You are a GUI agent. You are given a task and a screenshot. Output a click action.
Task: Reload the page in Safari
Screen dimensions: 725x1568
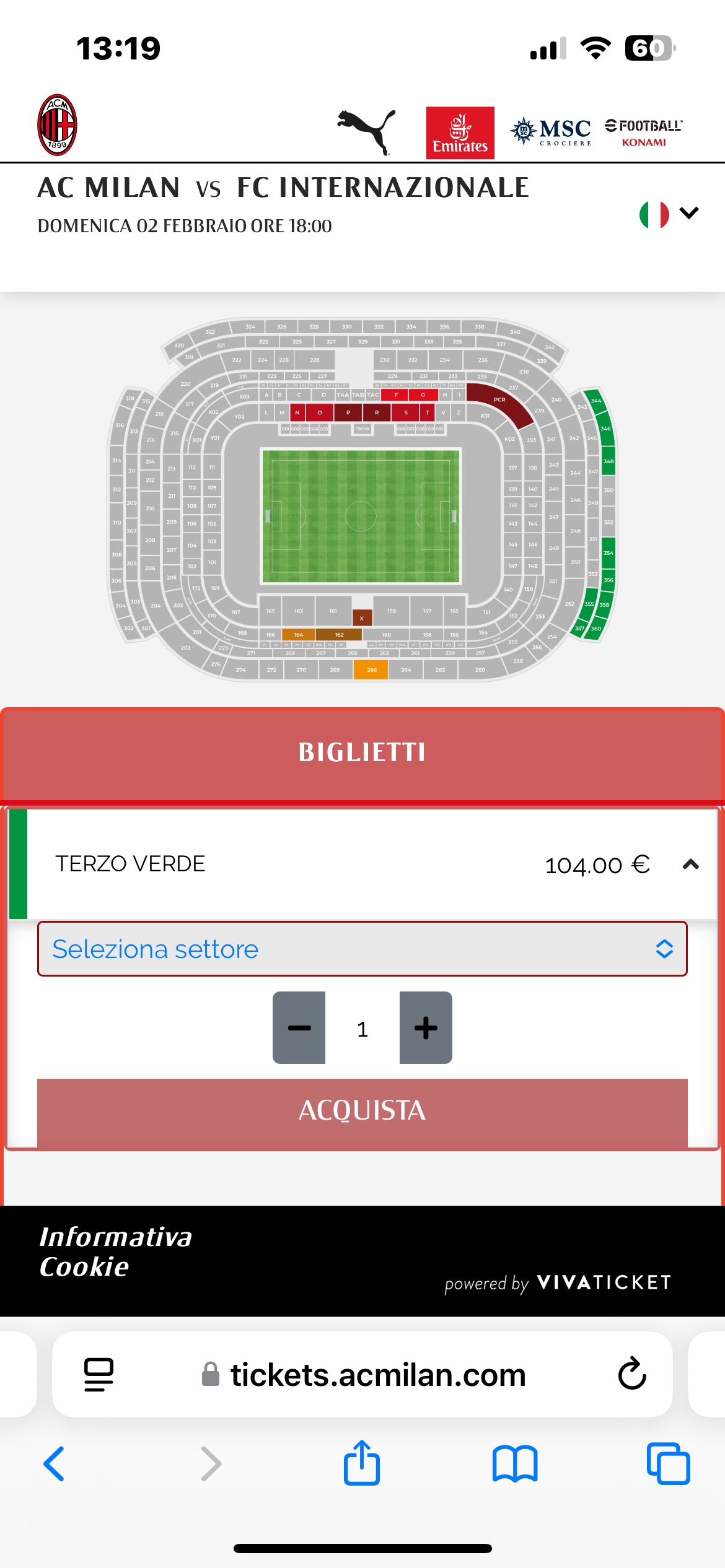click(632, 1374)
